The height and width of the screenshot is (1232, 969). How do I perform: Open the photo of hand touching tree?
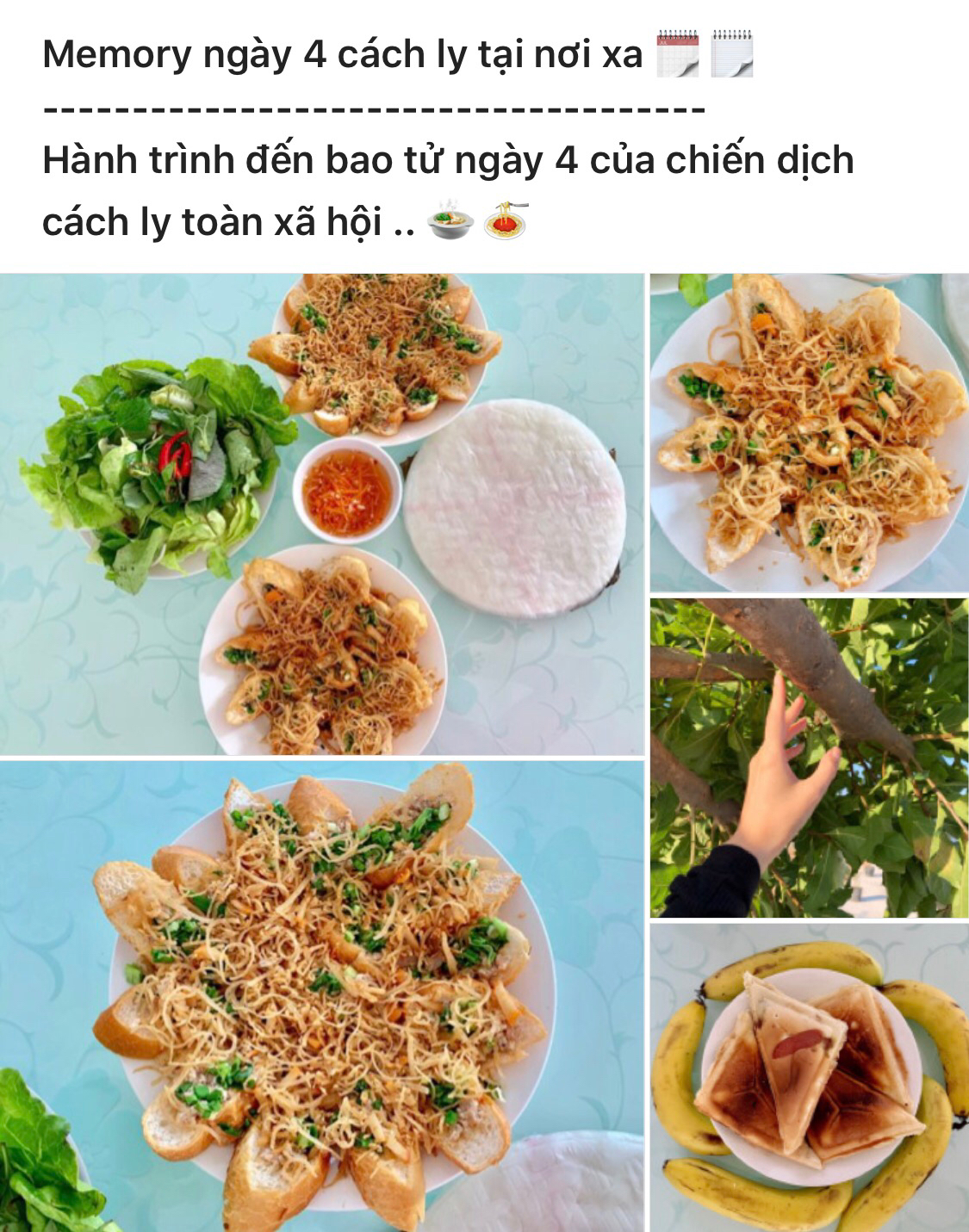[809, 758]
